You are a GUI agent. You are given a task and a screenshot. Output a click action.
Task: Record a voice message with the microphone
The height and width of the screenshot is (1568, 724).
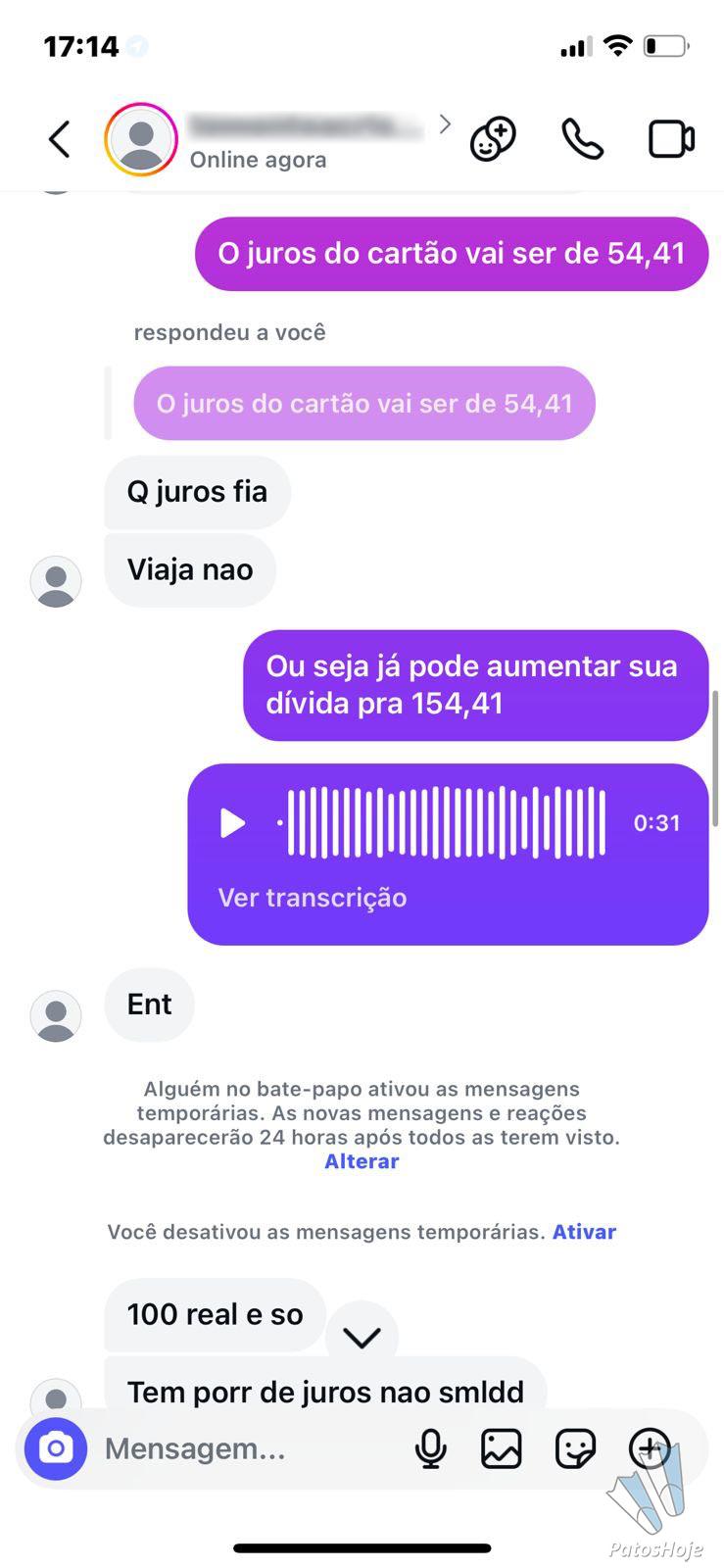430,1448
